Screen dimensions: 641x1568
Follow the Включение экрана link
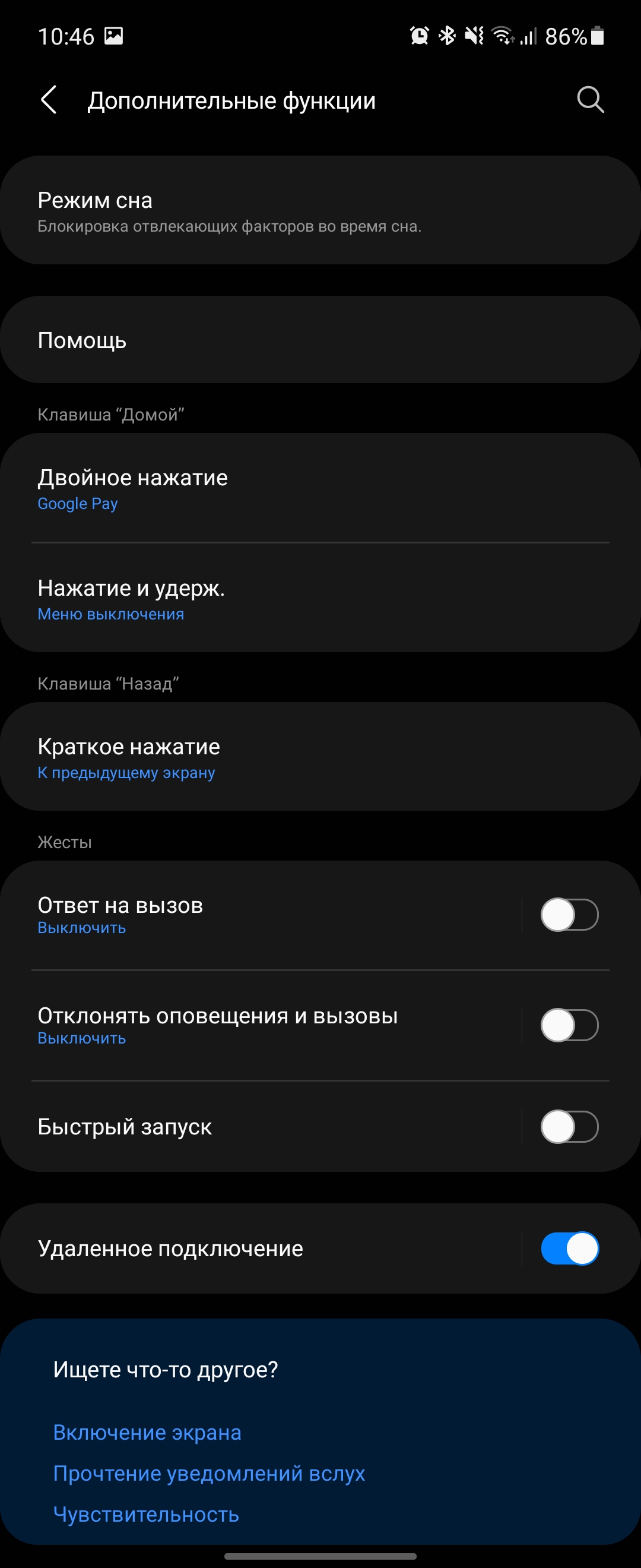click(147, 1432)
